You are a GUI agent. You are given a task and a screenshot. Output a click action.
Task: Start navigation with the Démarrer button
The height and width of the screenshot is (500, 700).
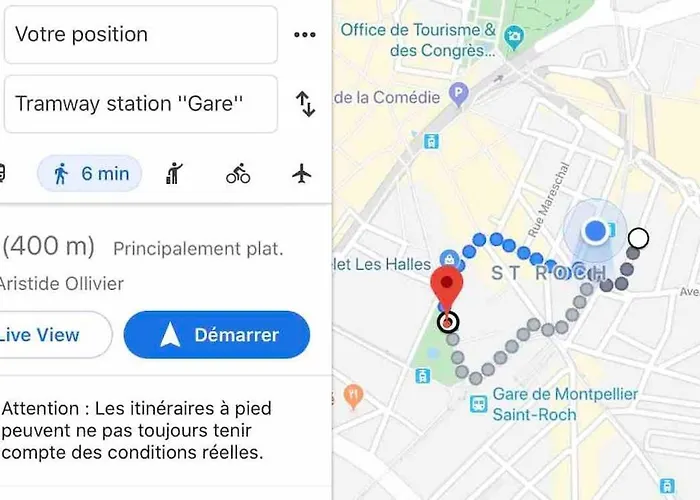click(x=217, y=335)
